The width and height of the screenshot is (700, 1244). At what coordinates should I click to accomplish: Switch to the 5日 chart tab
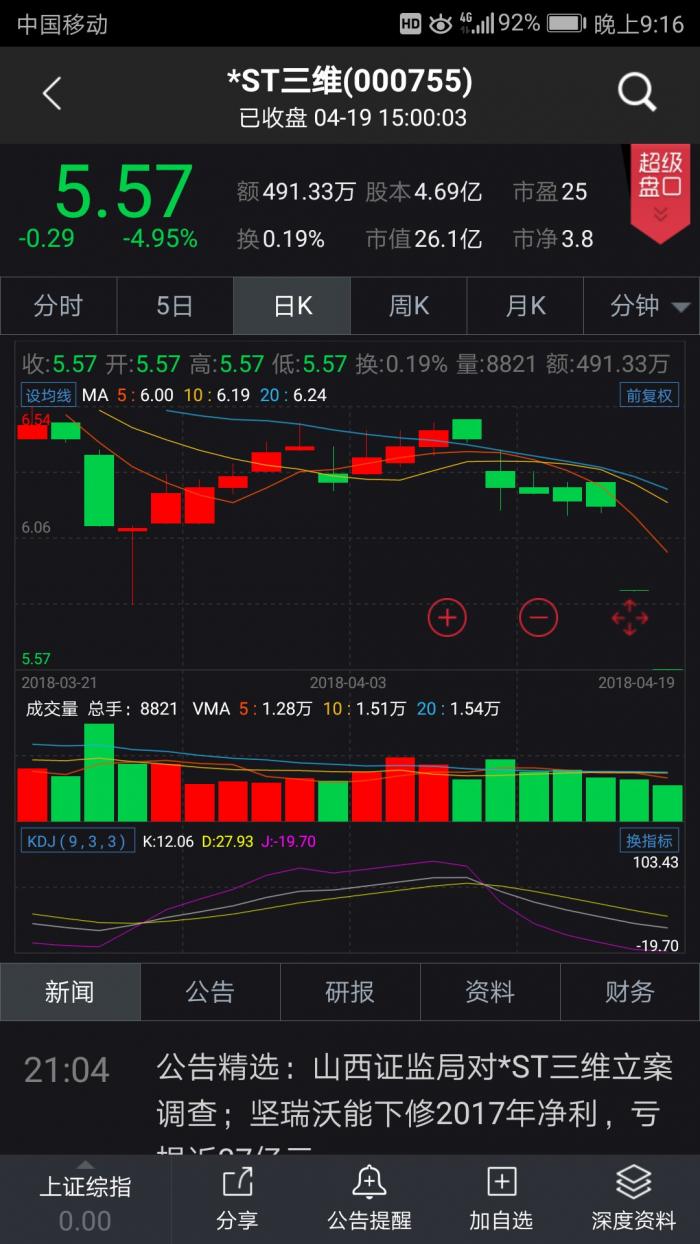tap(175, 306)
